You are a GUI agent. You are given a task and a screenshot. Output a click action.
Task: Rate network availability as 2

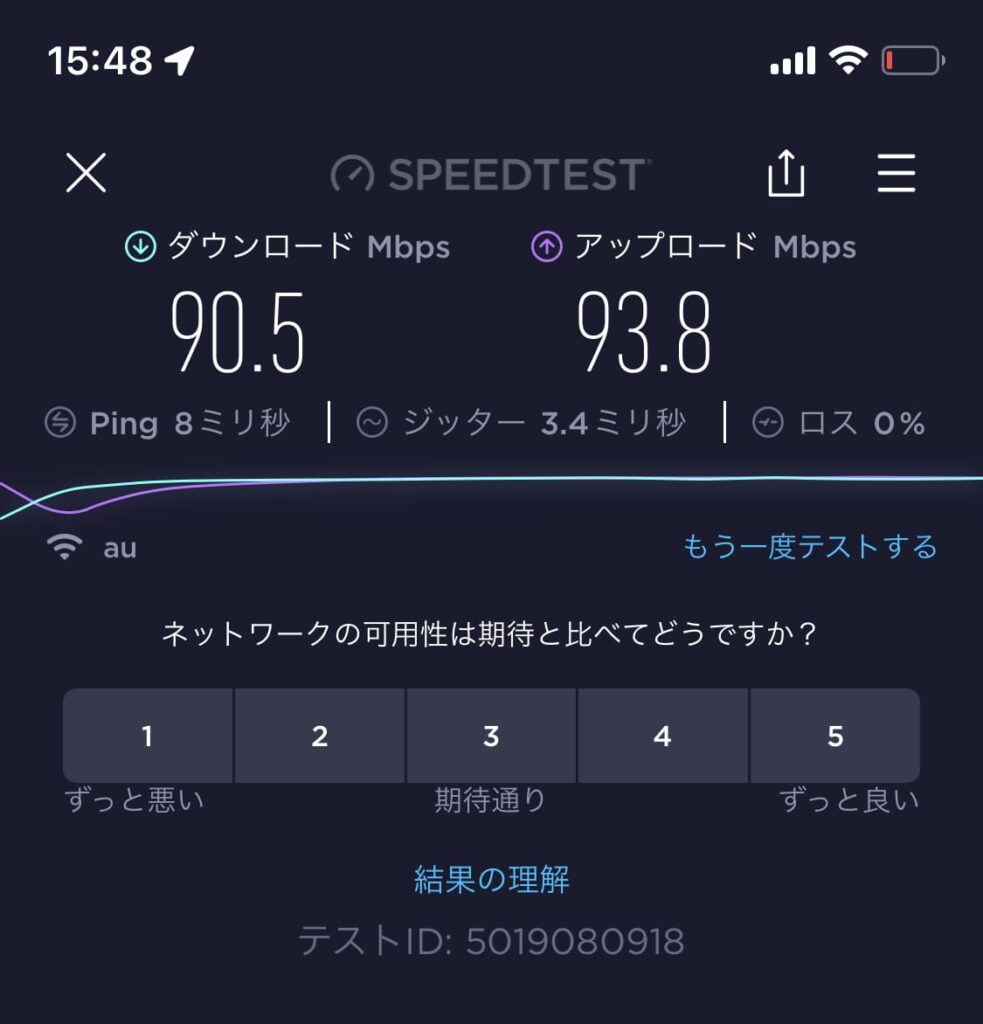click(x=320, y=736)
